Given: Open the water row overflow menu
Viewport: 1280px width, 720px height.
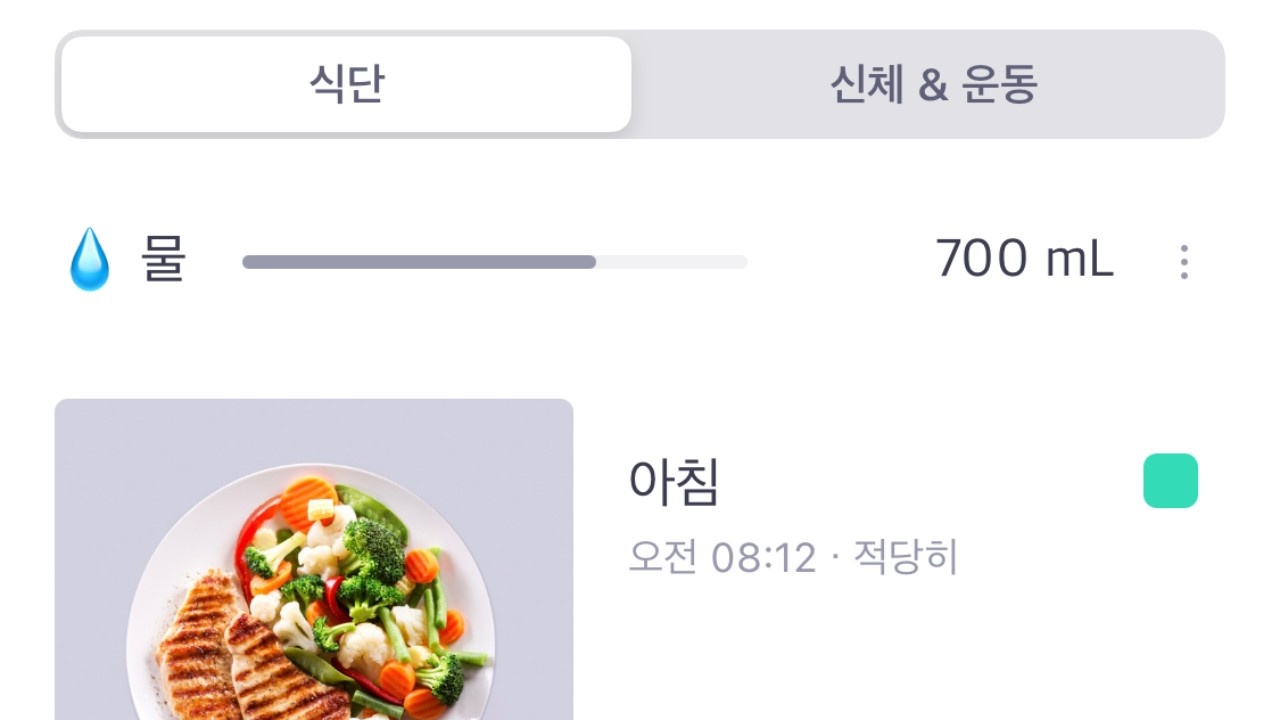Looking at the screenshot, I should (1184, 262).
